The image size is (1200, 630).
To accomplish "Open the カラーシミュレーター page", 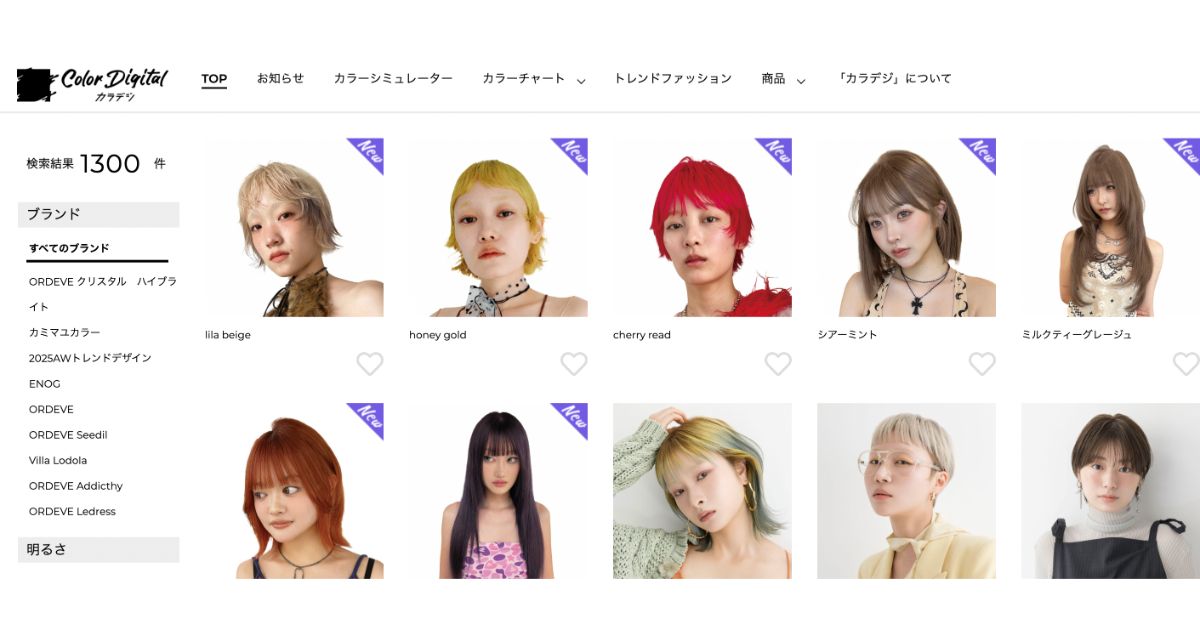I will tap(393, 78).
